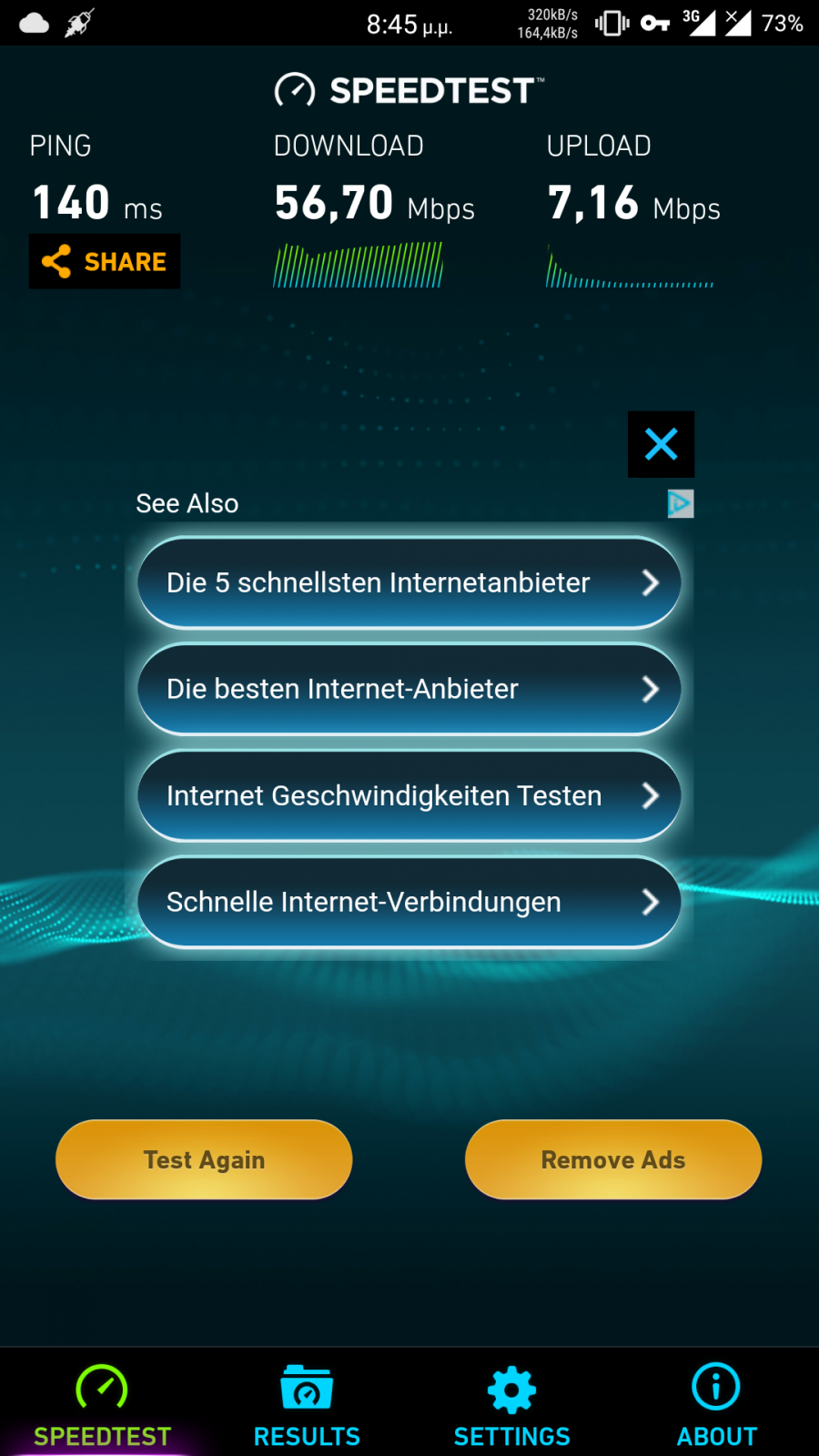Tap the Remove Ads button
The width and height of the screenshot is (819, 1456).
point(613,1159)
